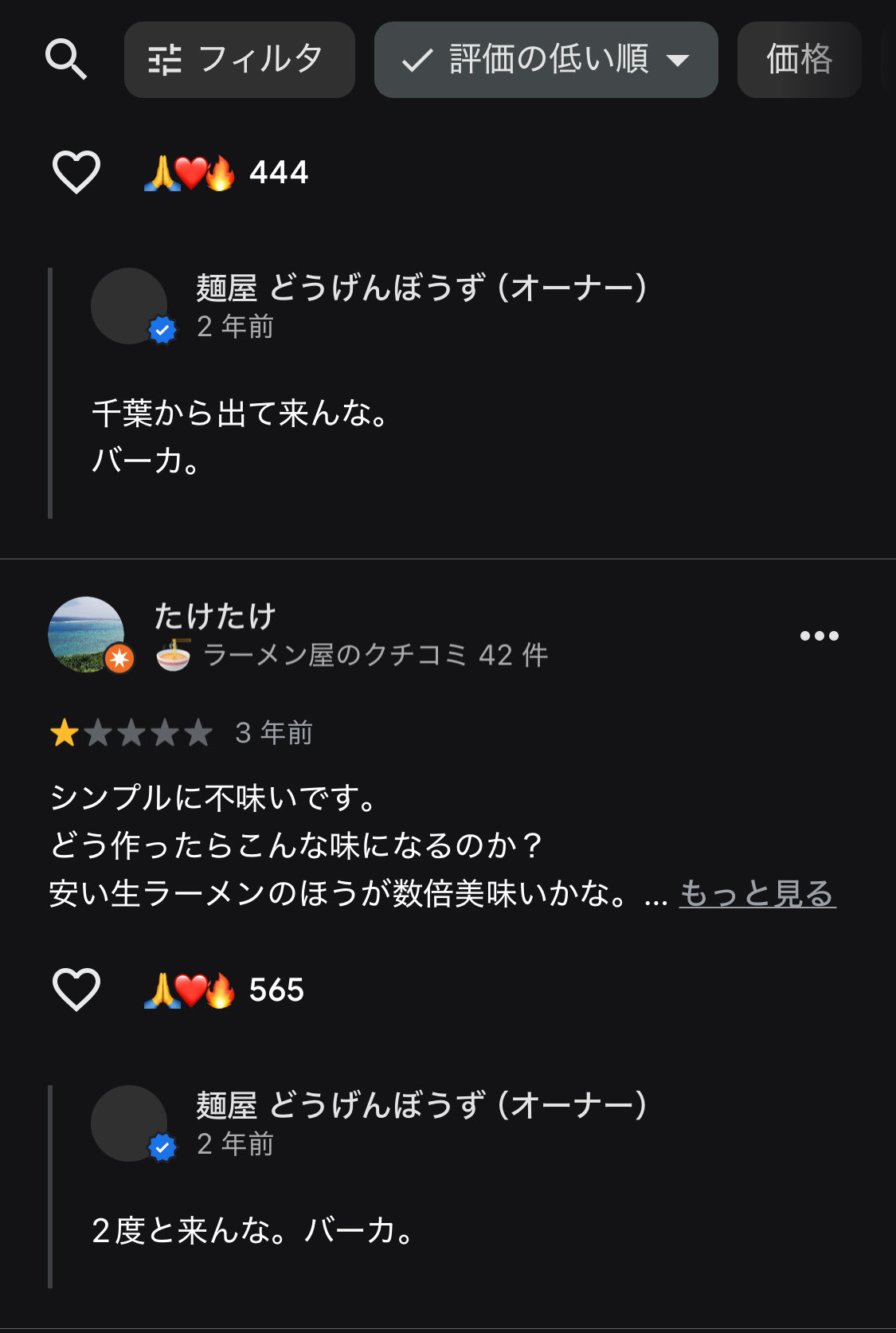Open the review search icon

[66, 60]
